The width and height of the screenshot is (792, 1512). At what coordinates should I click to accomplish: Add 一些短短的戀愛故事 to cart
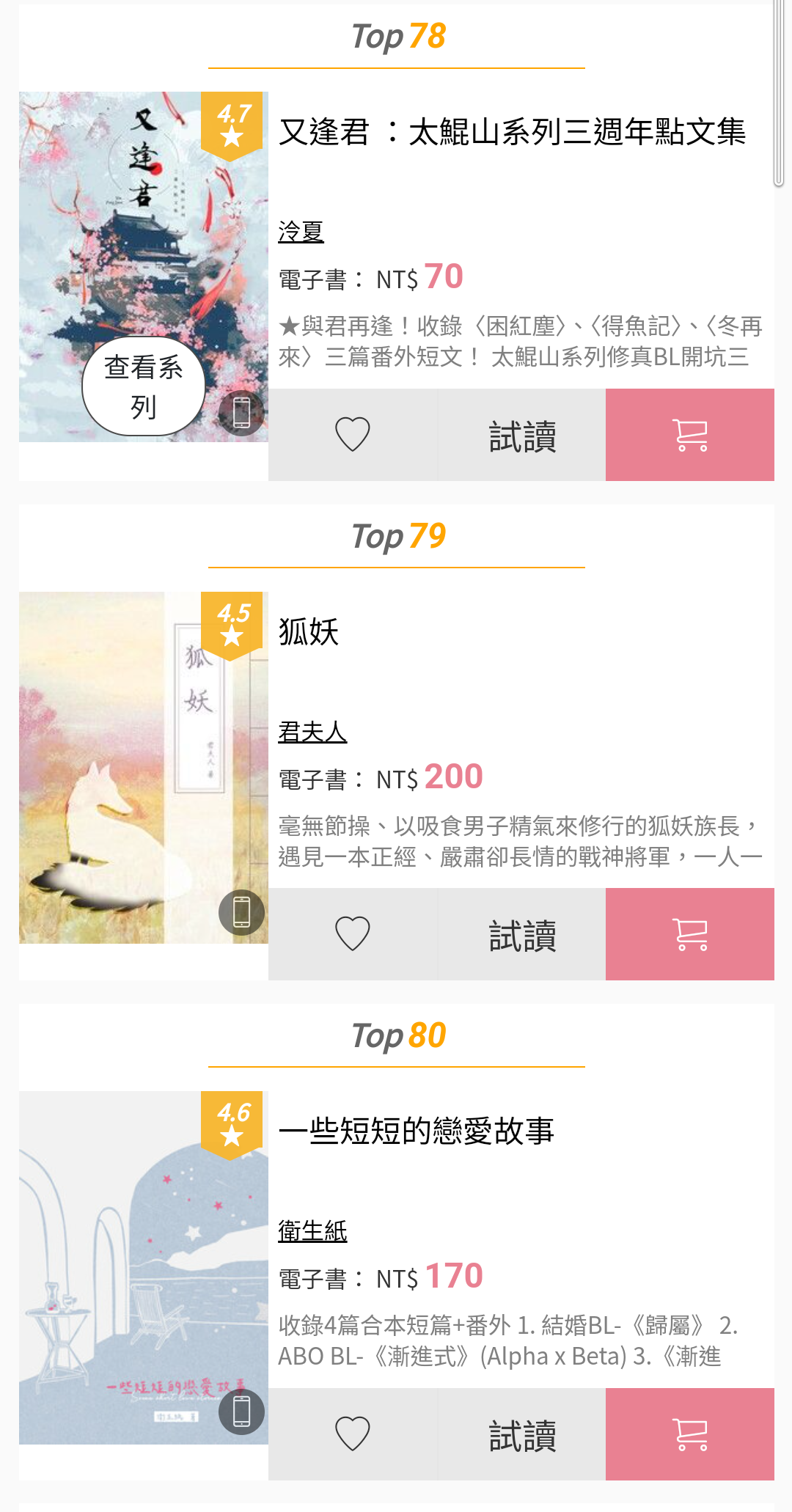(x=689, y=1434)
